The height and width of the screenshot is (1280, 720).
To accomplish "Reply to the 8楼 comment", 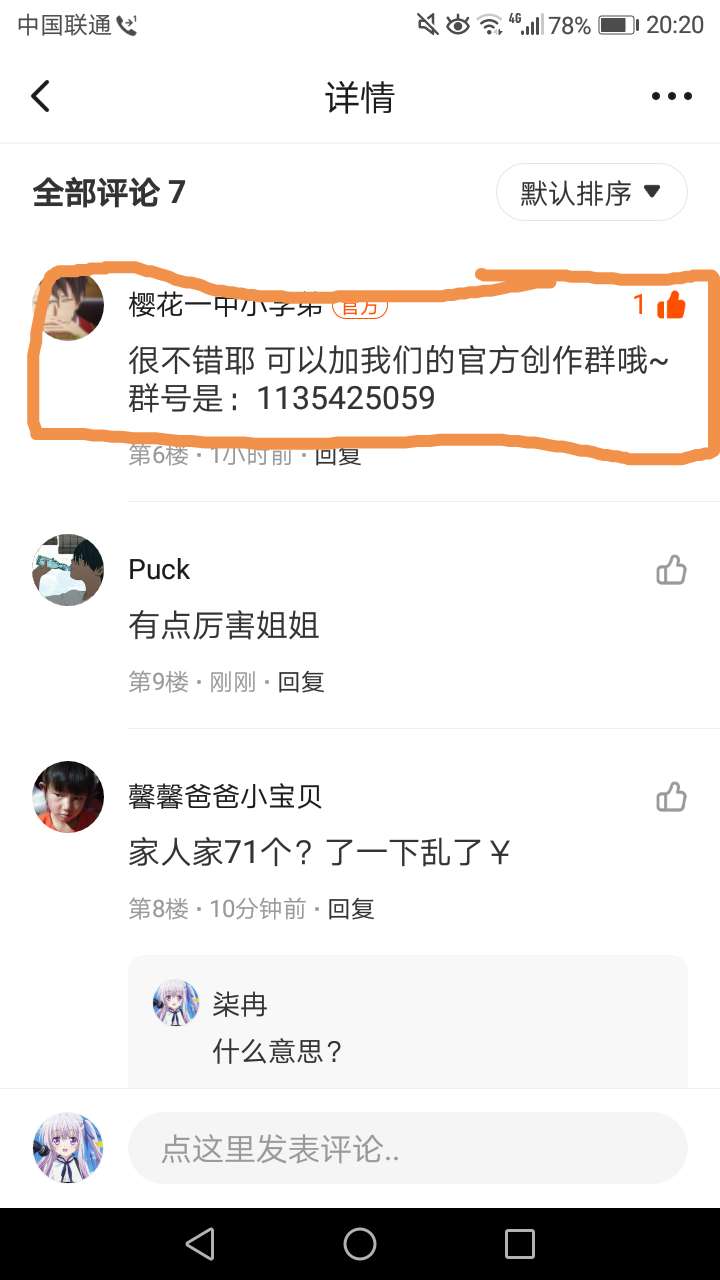I will [x=351, y=909].
